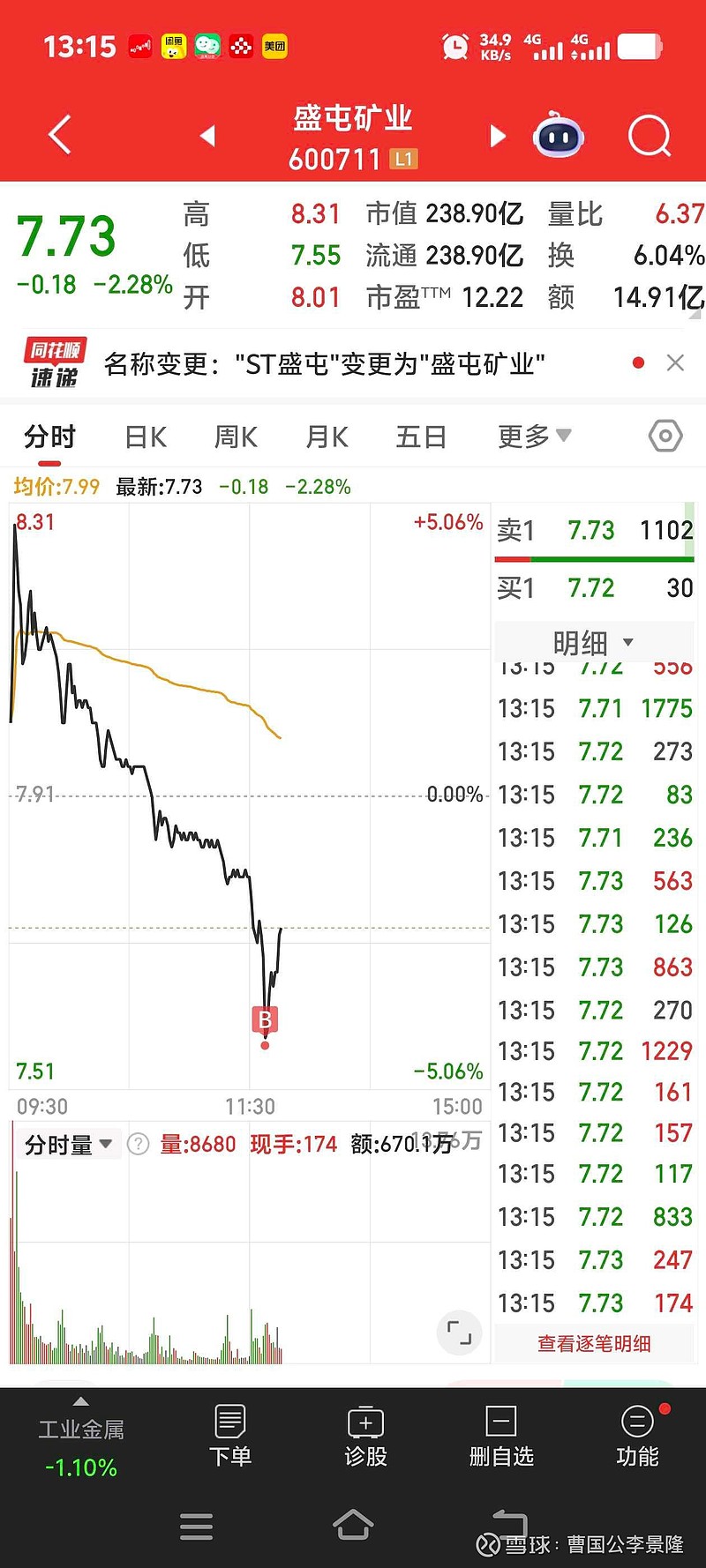This screenshot has height=1568, width=706.
Task: Switch to the 日K chart tab
Action: [146, 437]
